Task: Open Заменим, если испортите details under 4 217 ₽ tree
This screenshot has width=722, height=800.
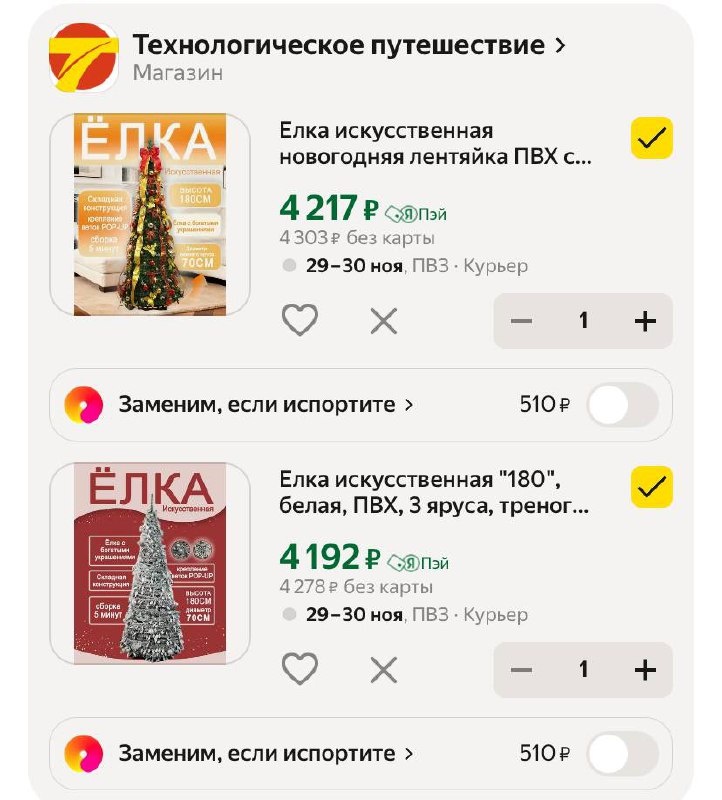Action: [x=265, y=405]
